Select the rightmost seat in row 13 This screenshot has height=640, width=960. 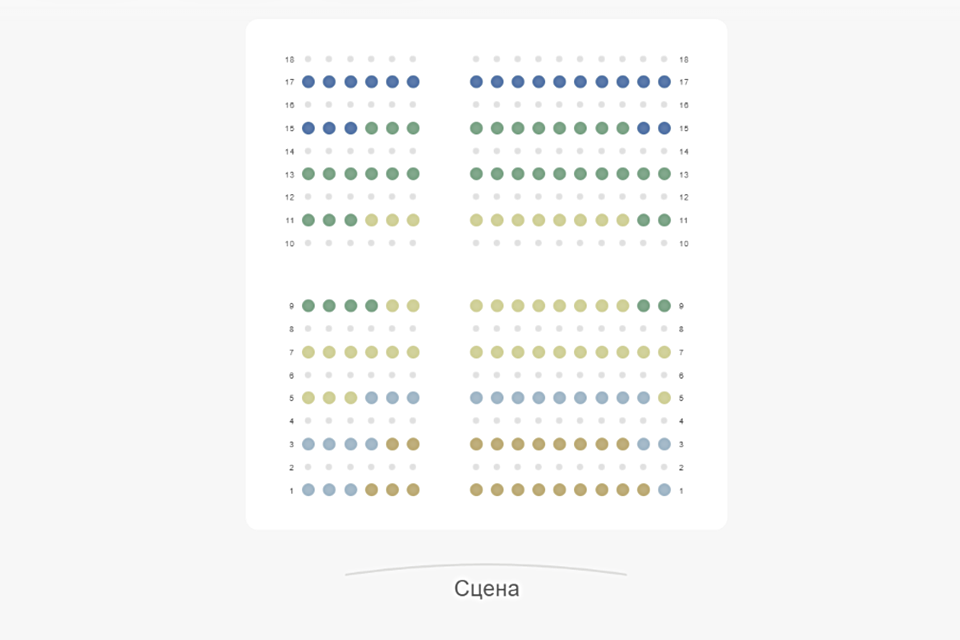[x=664, y=174]
